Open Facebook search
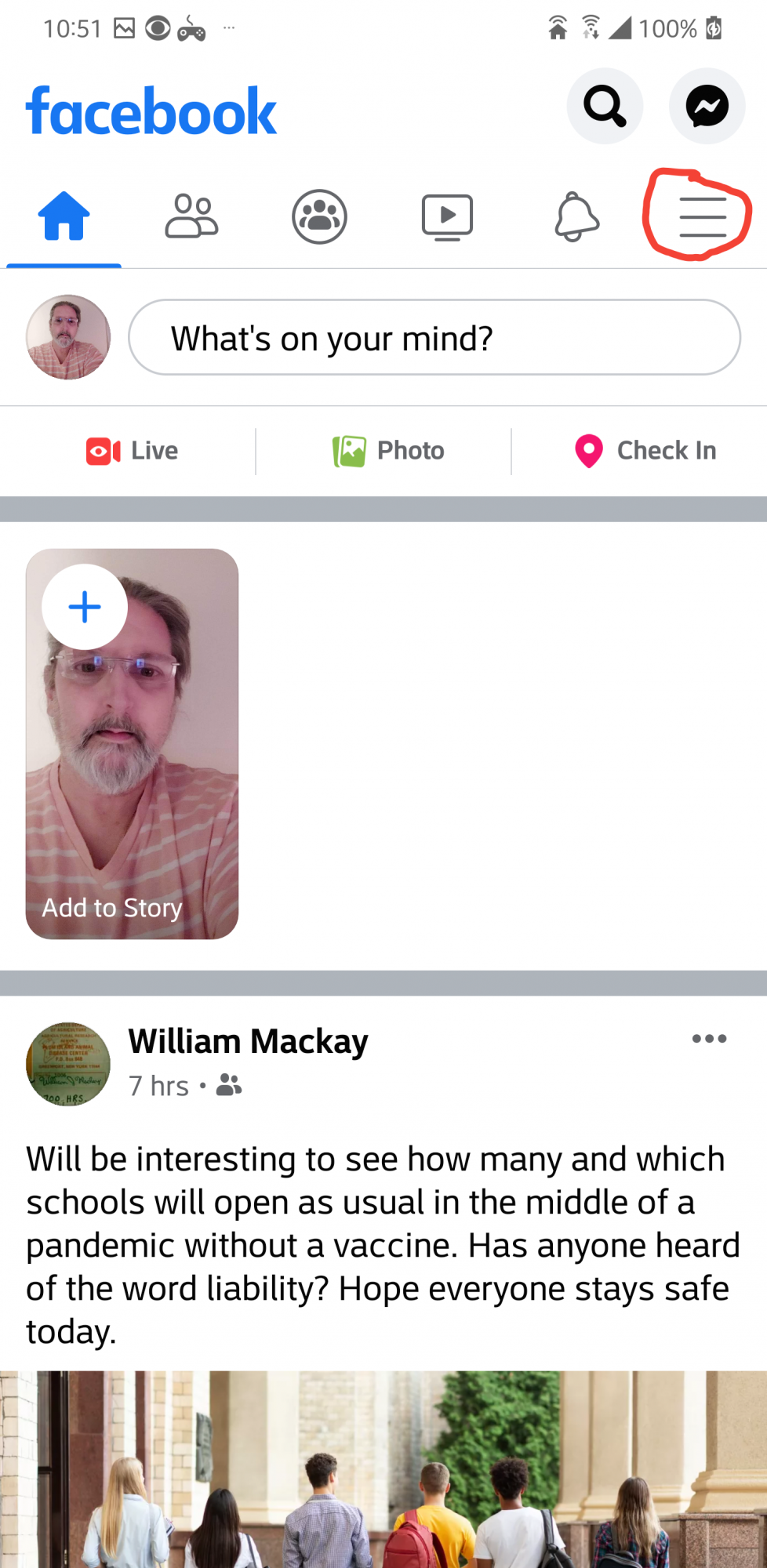 pyautogui.click(x=605, y=106)
